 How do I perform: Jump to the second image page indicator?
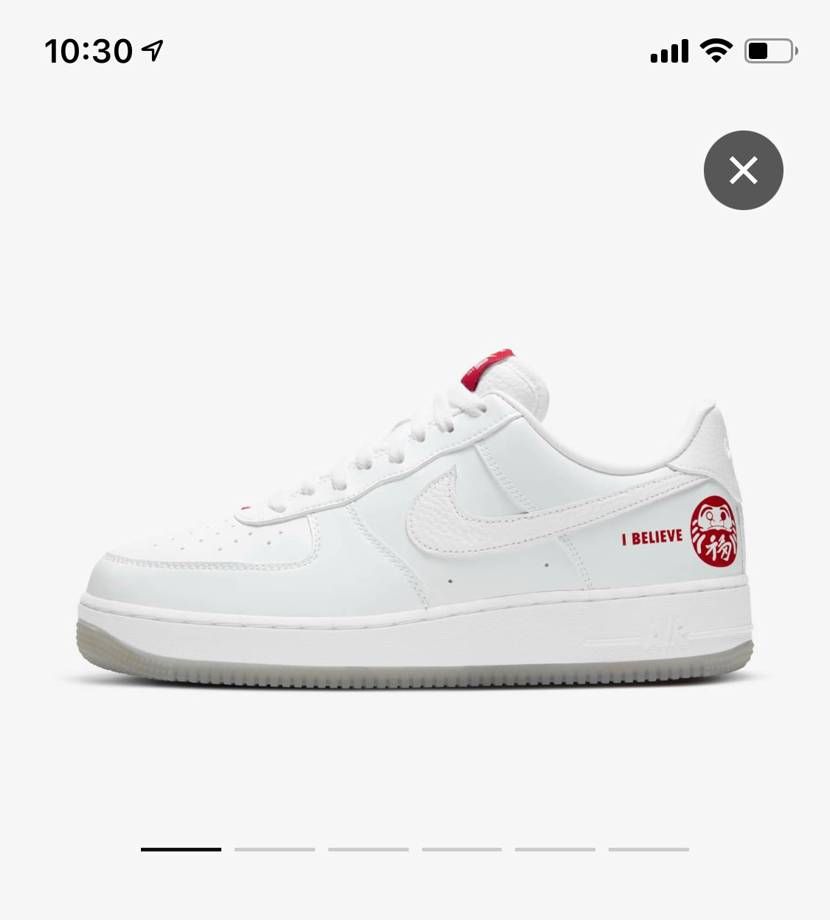tap(274, 849)
